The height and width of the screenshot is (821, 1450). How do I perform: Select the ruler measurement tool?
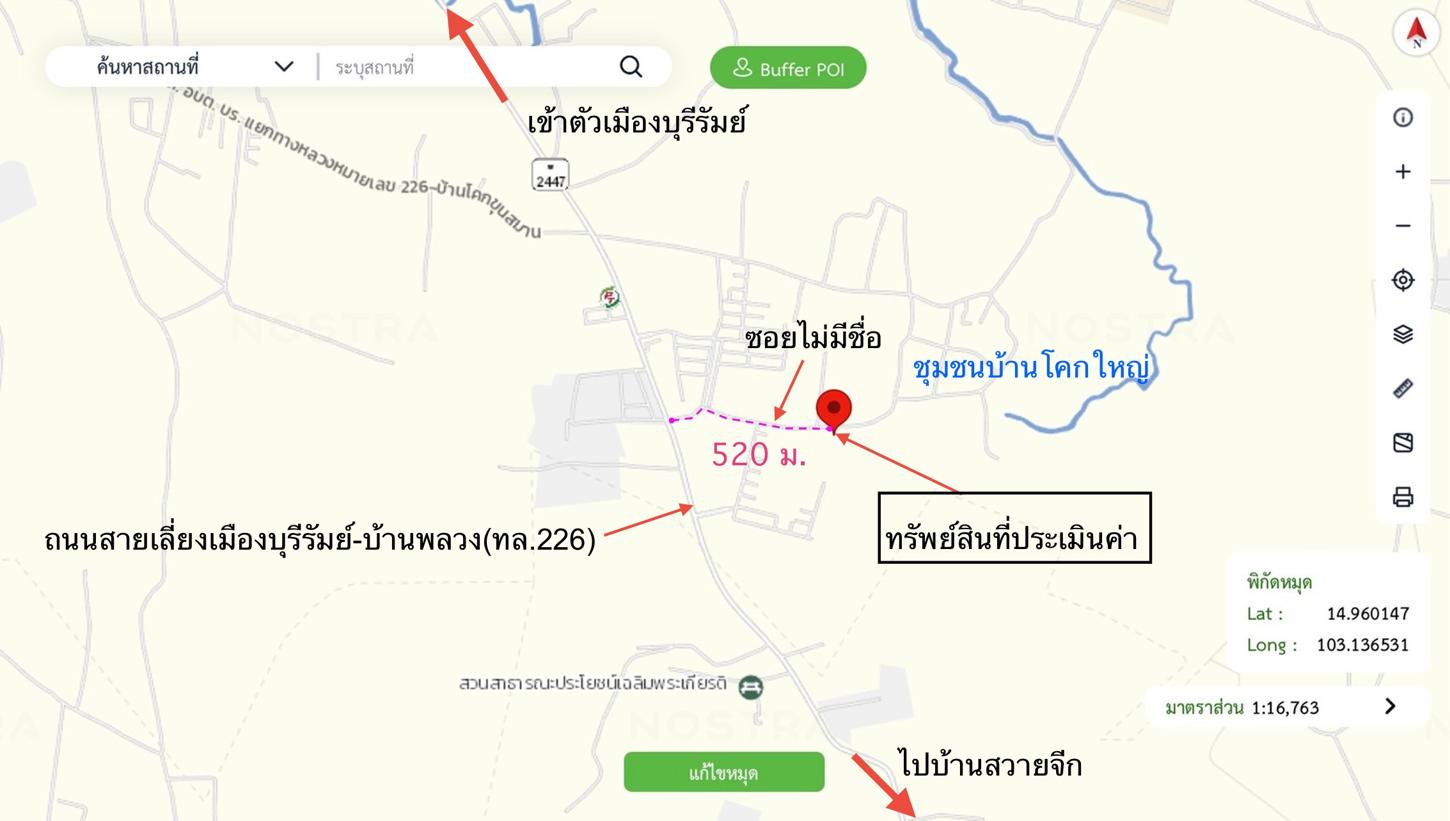(x=1402, y=388)
